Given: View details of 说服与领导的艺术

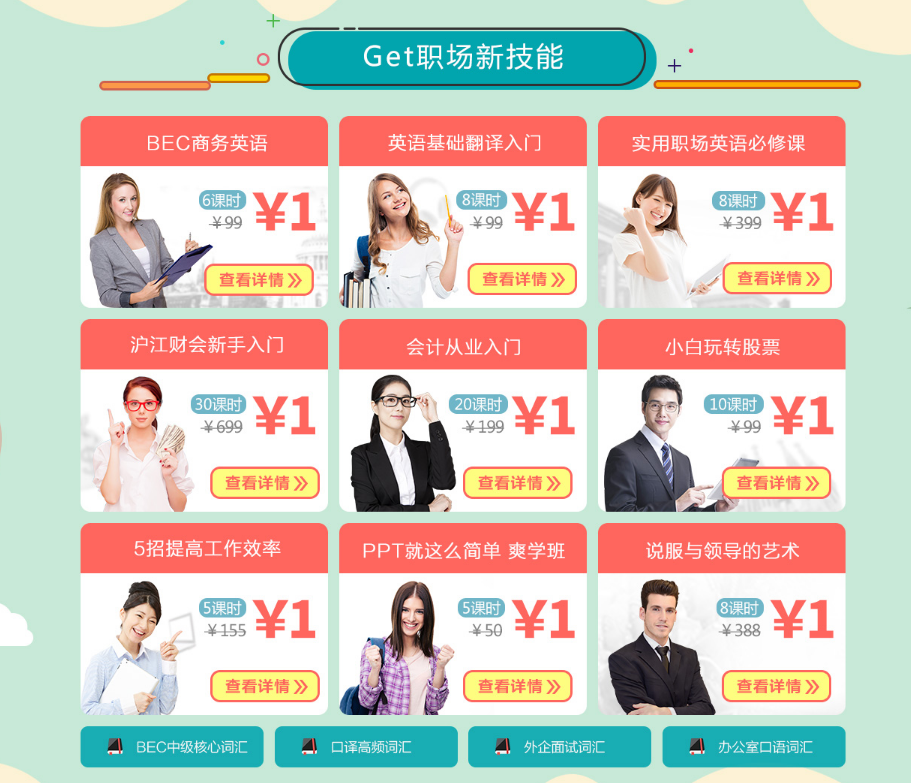Looking at the screenshot, I should pos(776,686).
